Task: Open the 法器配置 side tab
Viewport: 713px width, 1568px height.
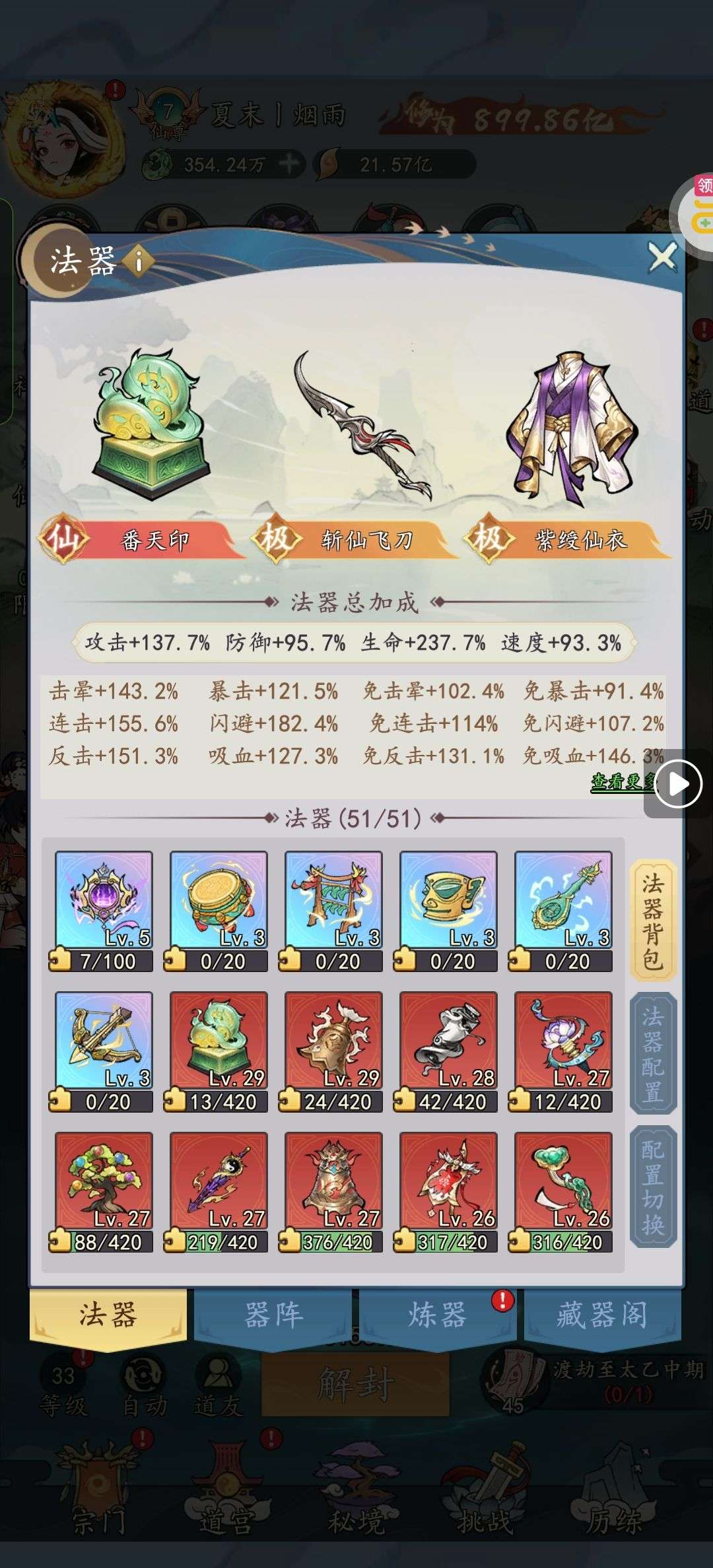Action: [x=652, y=1054]
